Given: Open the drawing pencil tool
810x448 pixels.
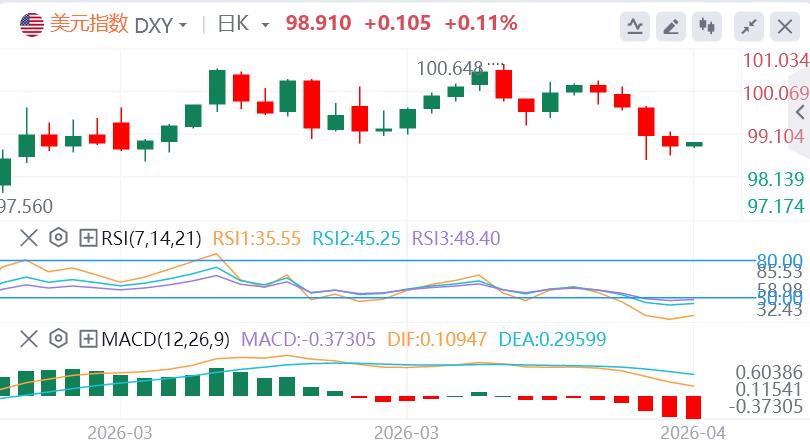Looking at the screenshot, I should point(673,25).
